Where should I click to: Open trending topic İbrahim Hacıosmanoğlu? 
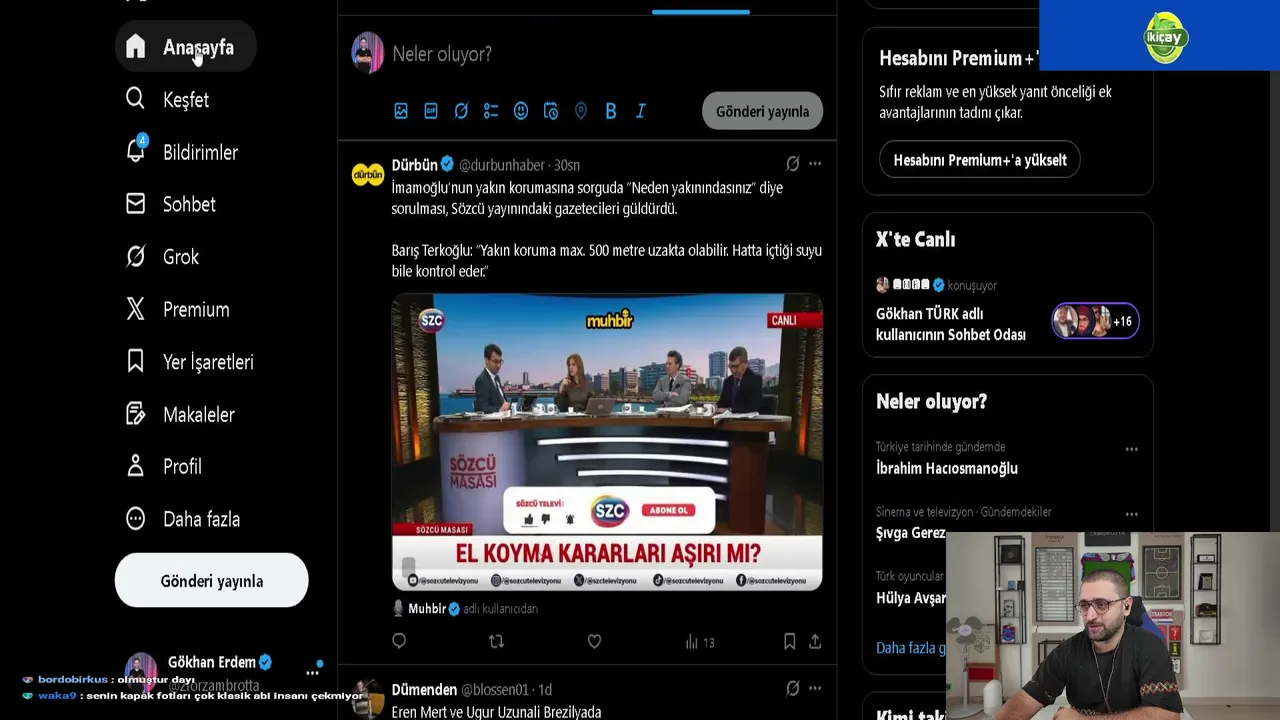pos(946,468)
